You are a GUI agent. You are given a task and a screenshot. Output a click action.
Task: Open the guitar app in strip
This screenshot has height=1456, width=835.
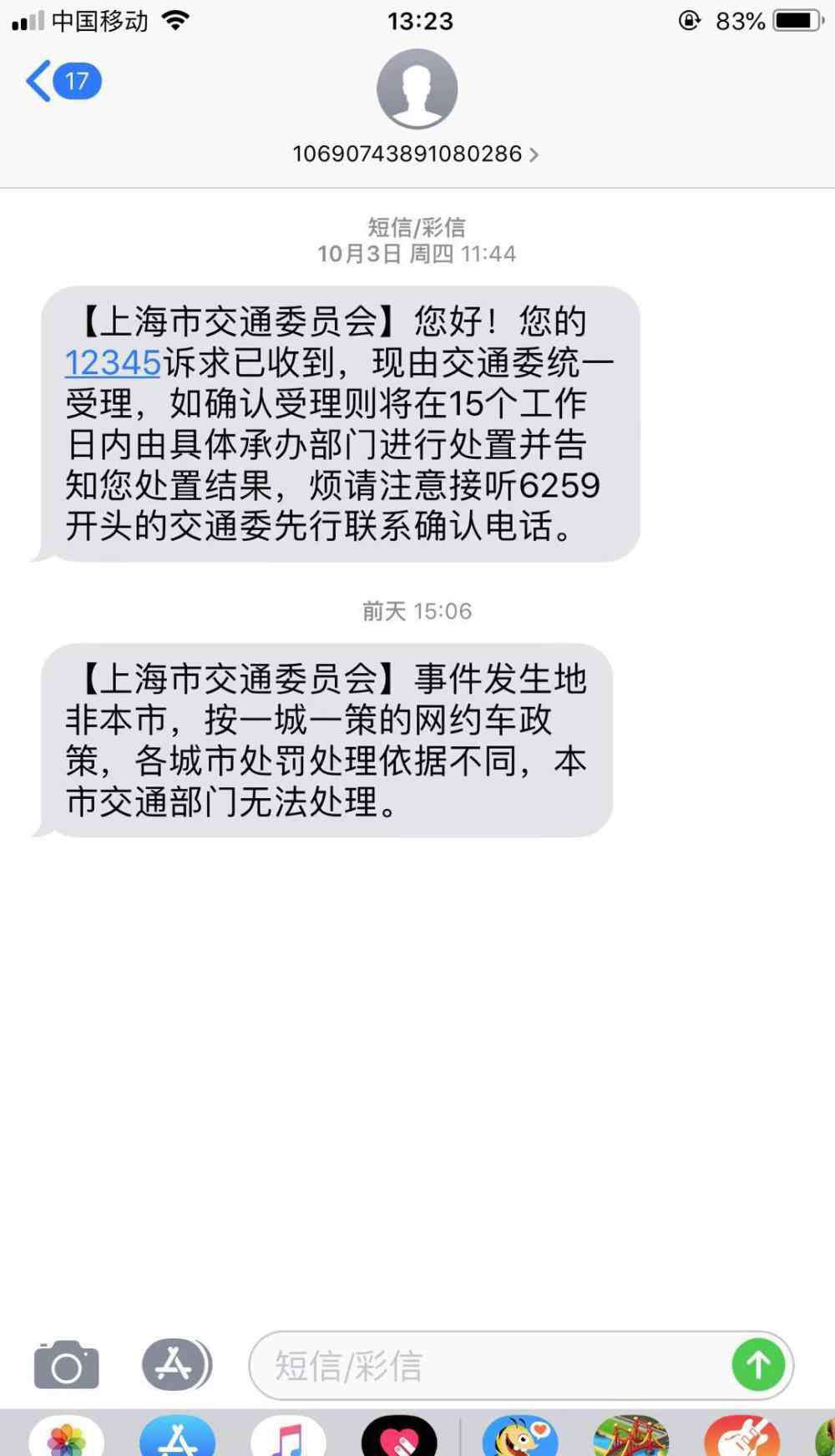click(741, 1438)
